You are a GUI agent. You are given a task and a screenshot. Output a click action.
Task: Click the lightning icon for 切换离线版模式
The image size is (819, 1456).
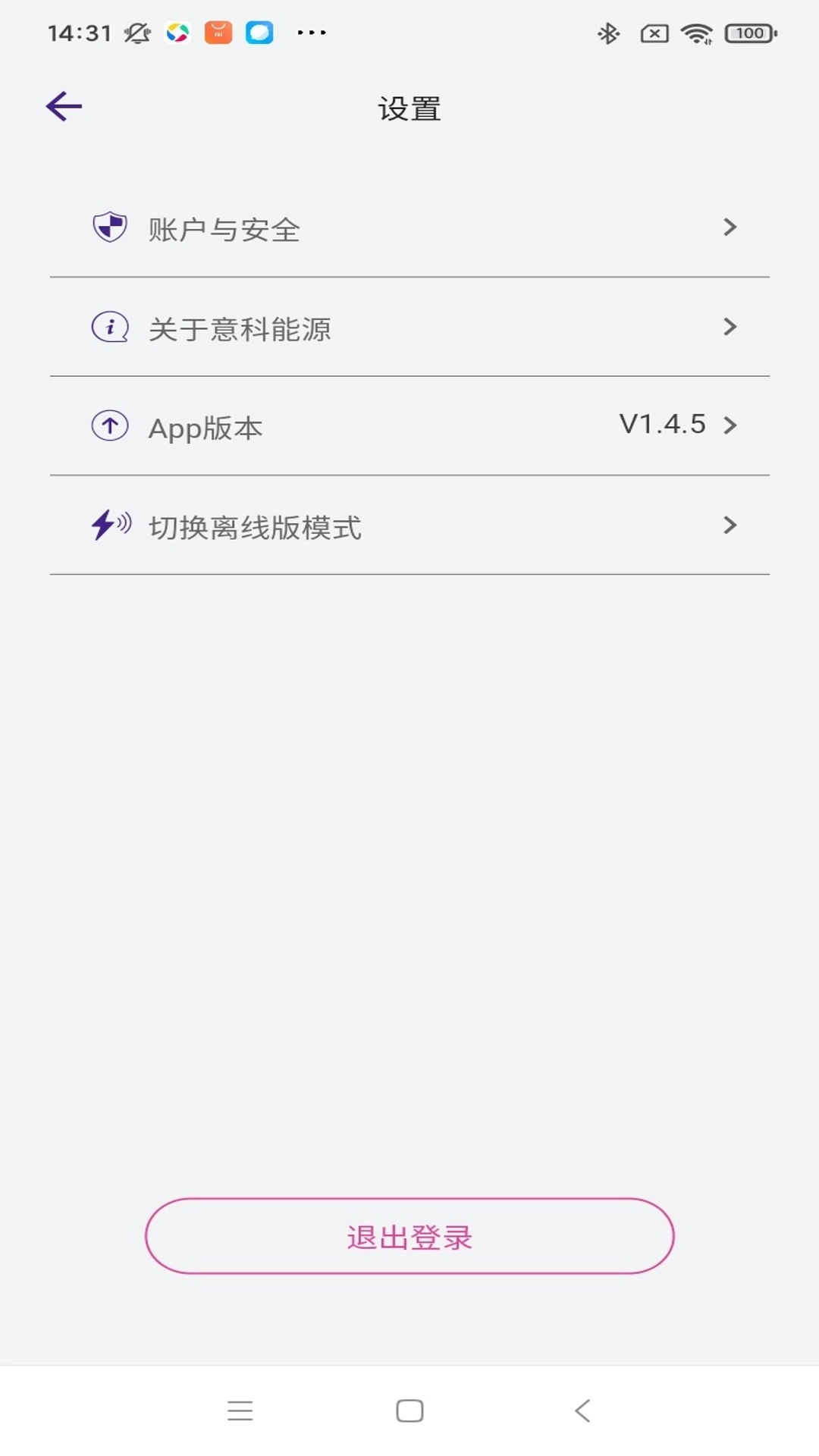(x=108, y=525)
